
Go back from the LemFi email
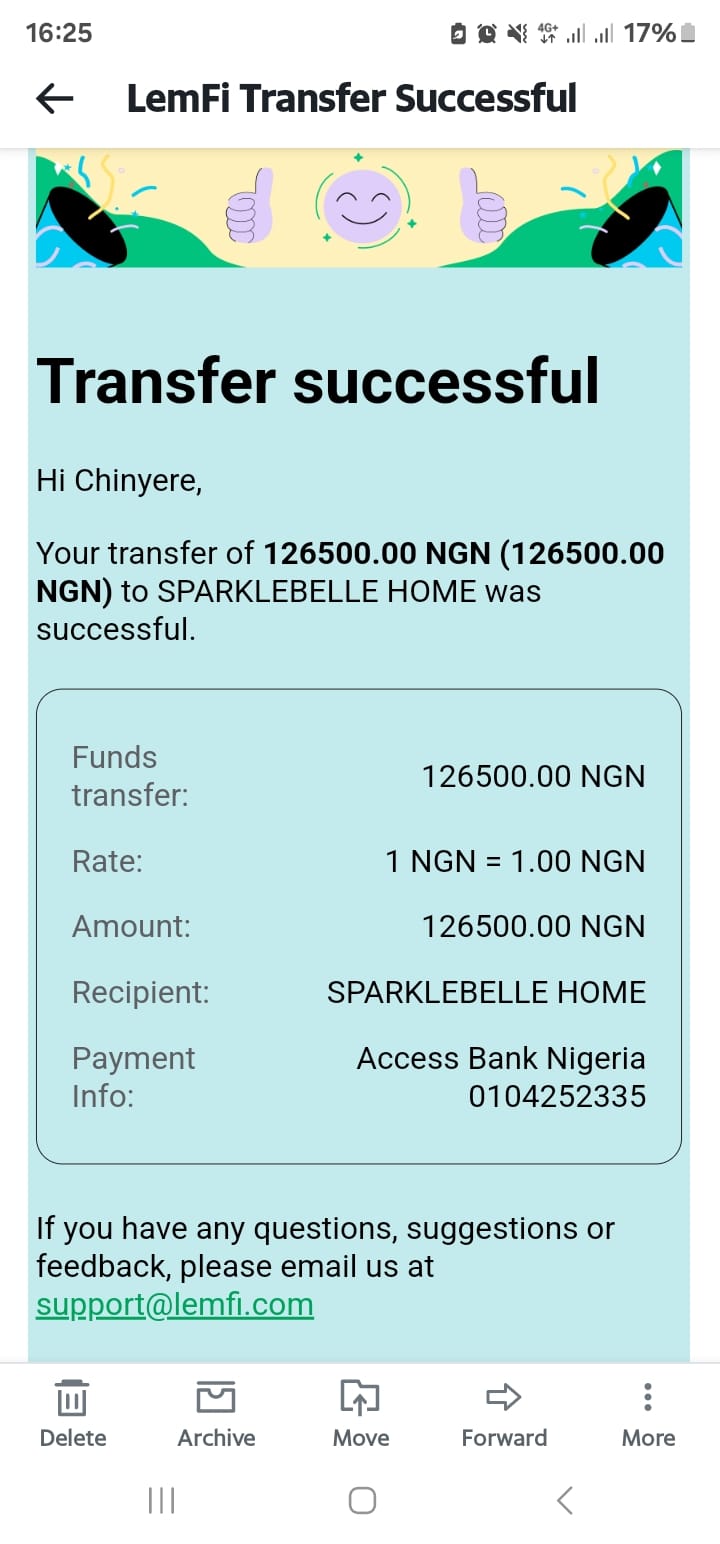(55, 98)
